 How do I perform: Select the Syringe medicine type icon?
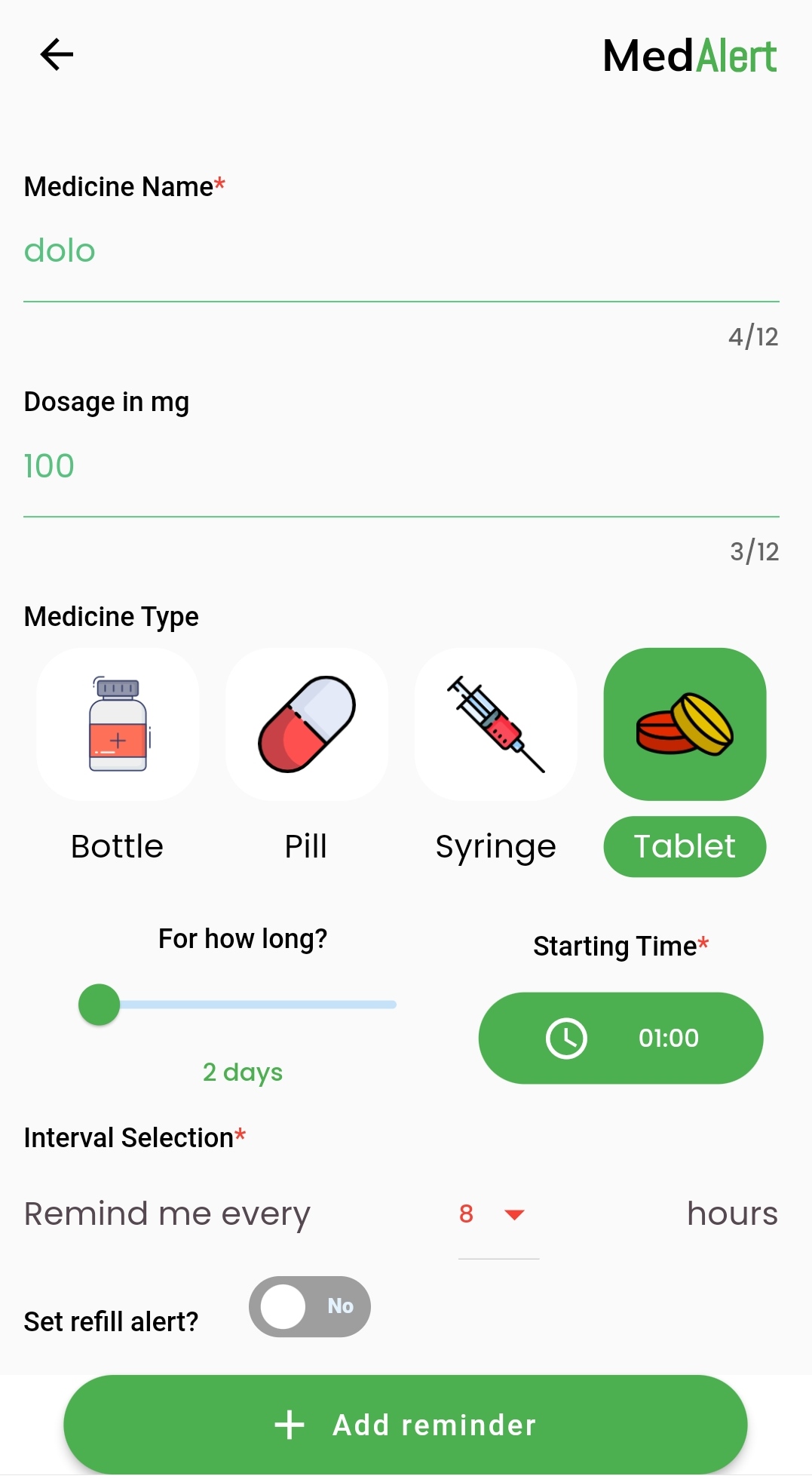point(495,723)
